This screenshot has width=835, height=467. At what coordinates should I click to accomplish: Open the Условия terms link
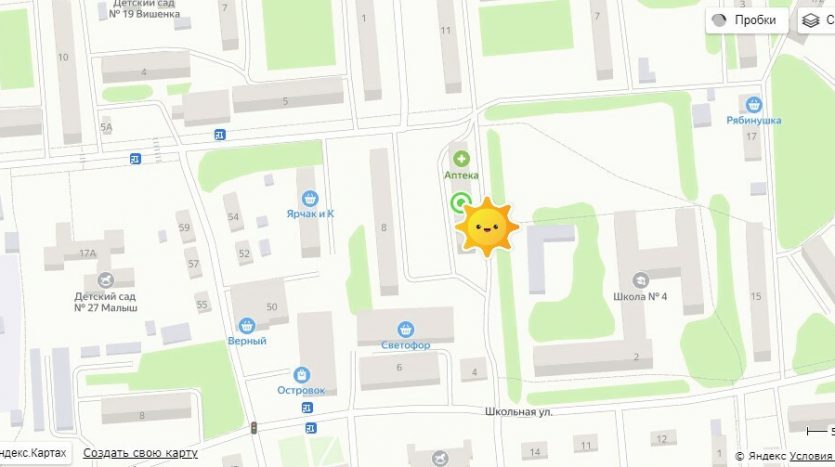click(x=810, y=456)
